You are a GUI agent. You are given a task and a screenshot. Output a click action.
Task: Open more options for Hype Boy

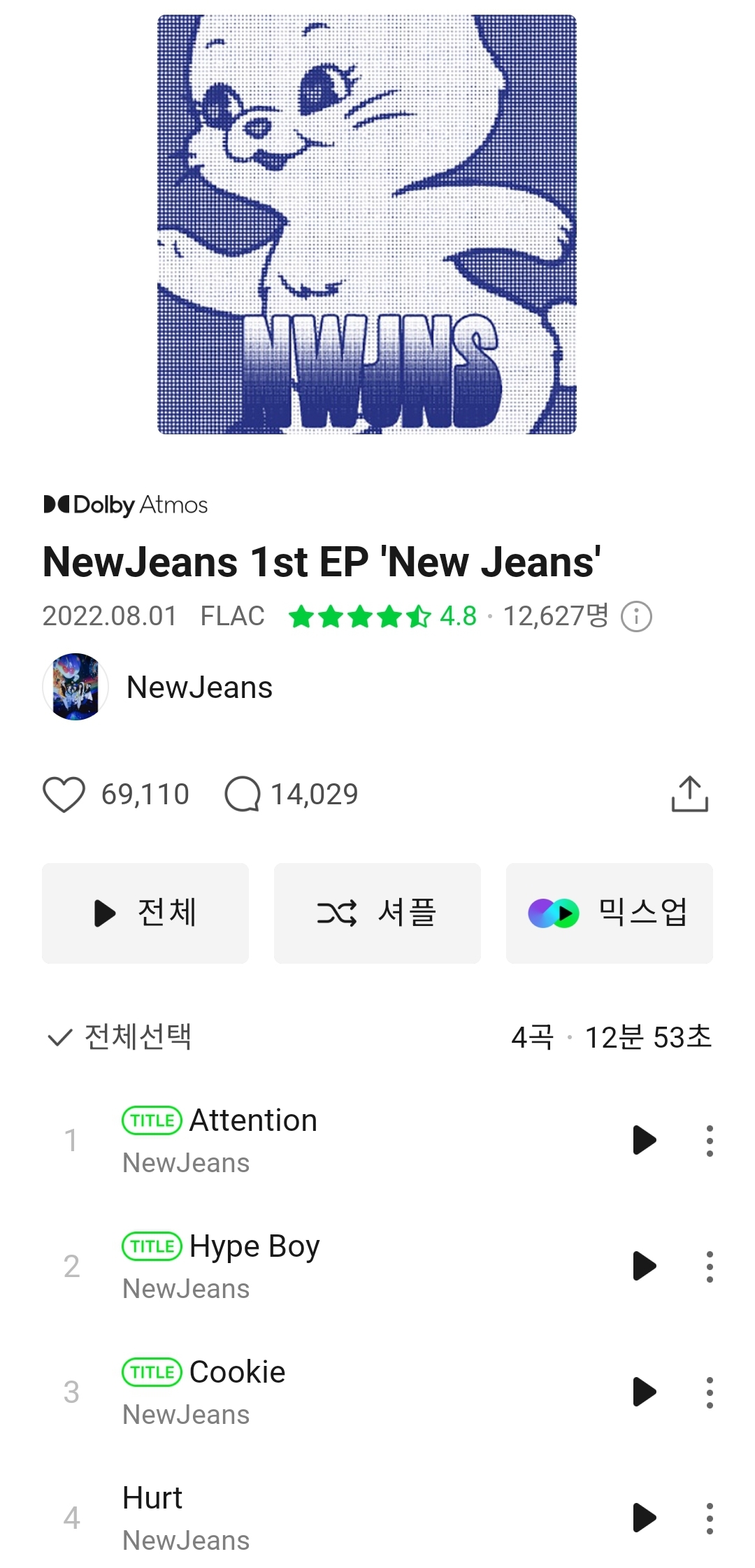pyautogui.click(x=710, y=1266)
